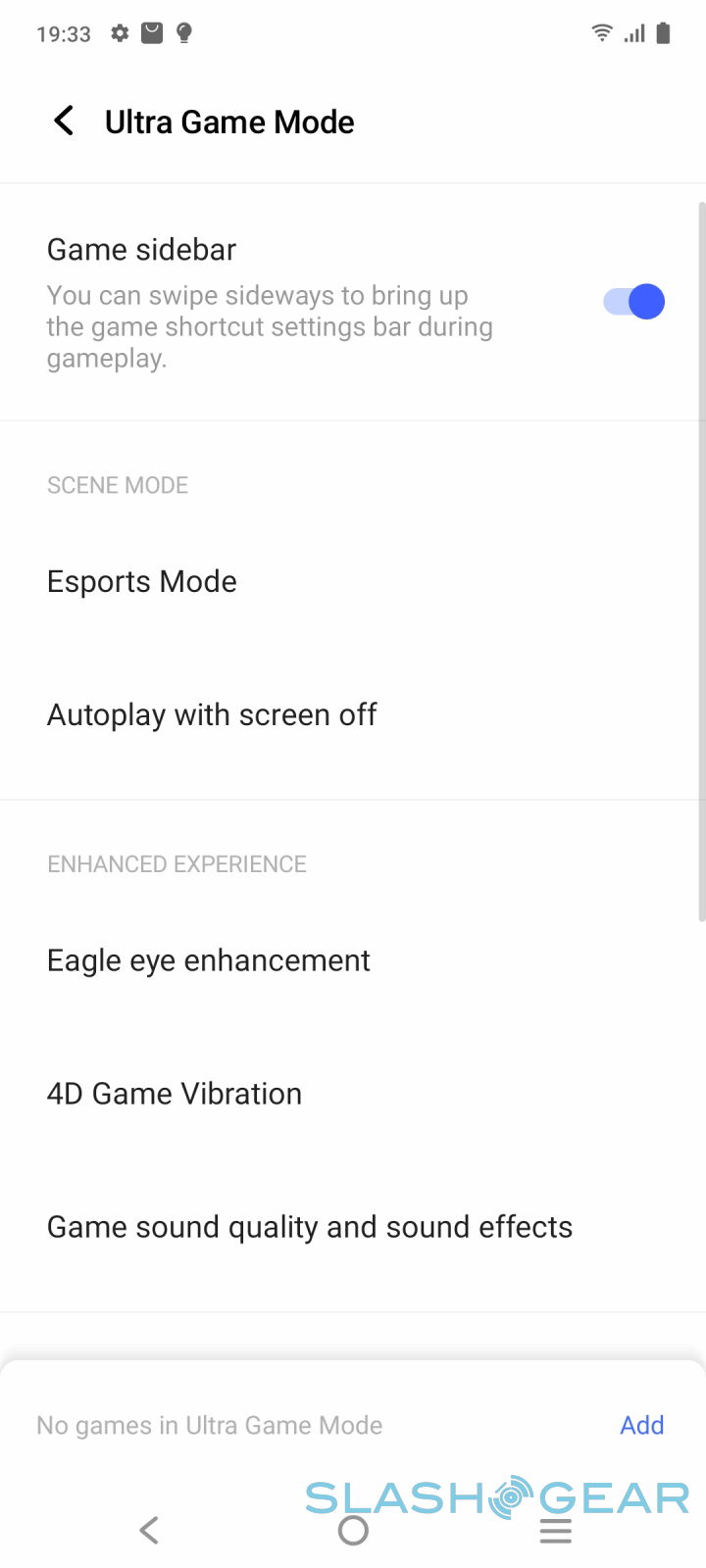The width and height of the screenshot is (706, 1568).
Task: Open Esports Mode settings
Action: click(142, 582)
